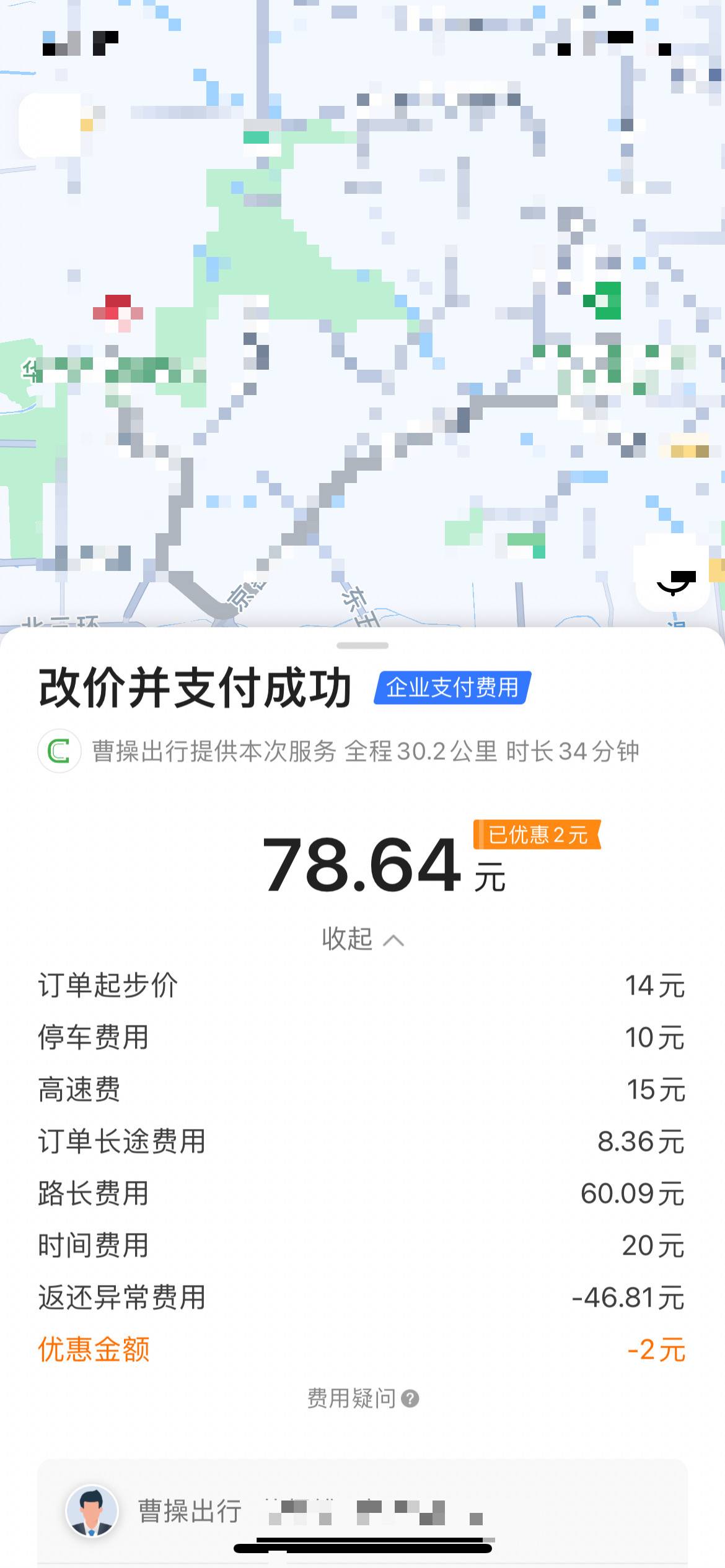This screenshot has width=725, height=1568.
Task: Open the 费用疑问 help link
Action: click(x=362, y=1398)
